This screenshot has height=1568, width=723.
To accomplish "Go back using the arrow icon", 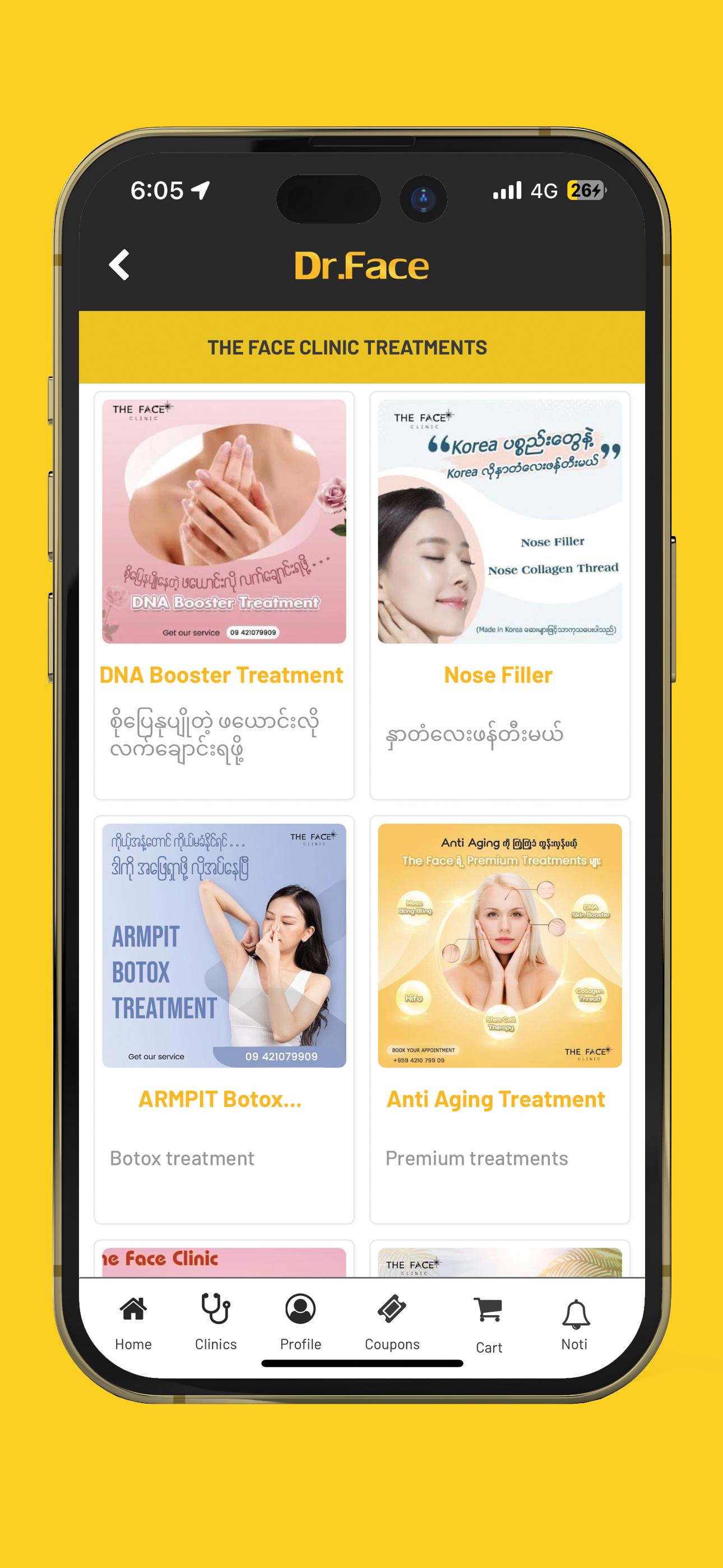I will tap(119, 265).
